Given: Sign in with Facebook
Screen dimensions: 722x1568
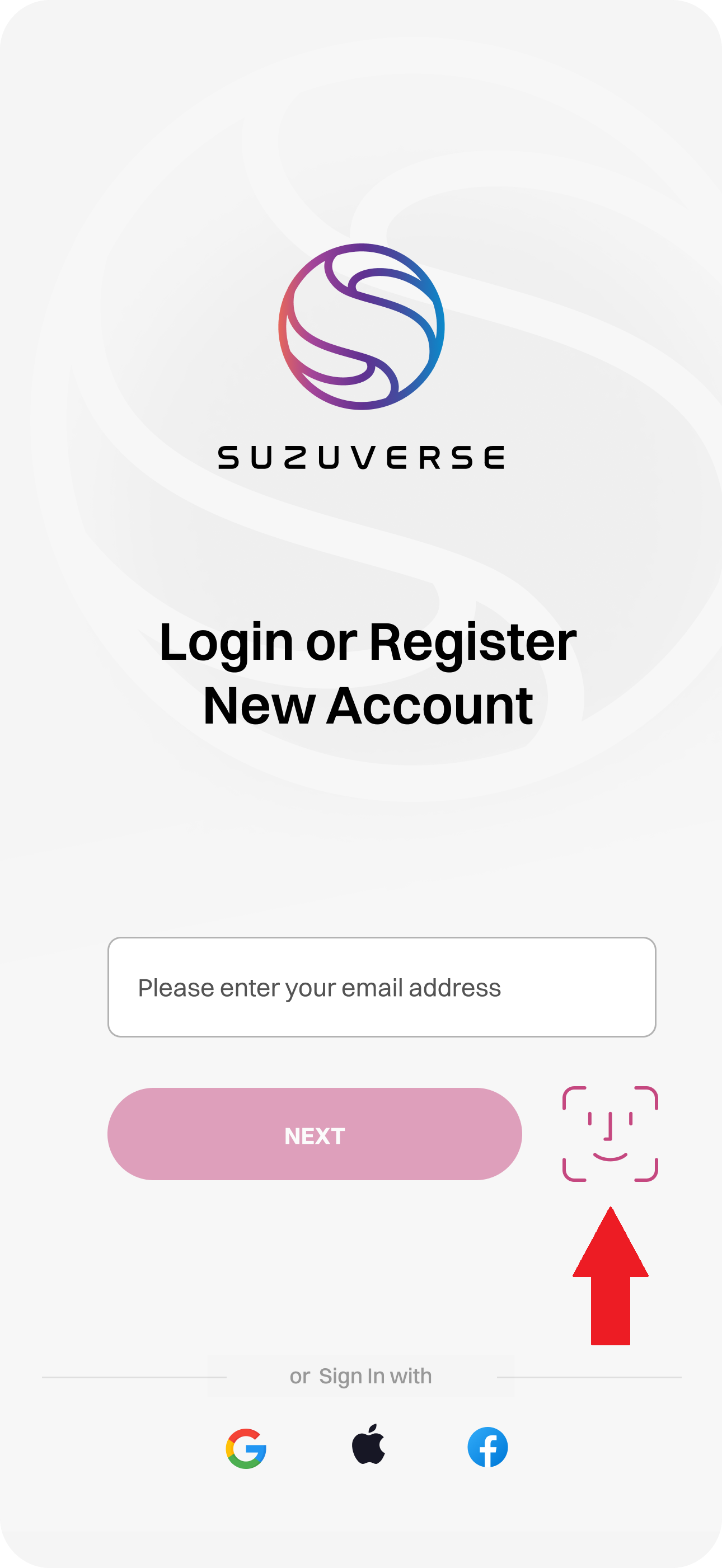Looking at the screenshot, I should pos(487,1447).
